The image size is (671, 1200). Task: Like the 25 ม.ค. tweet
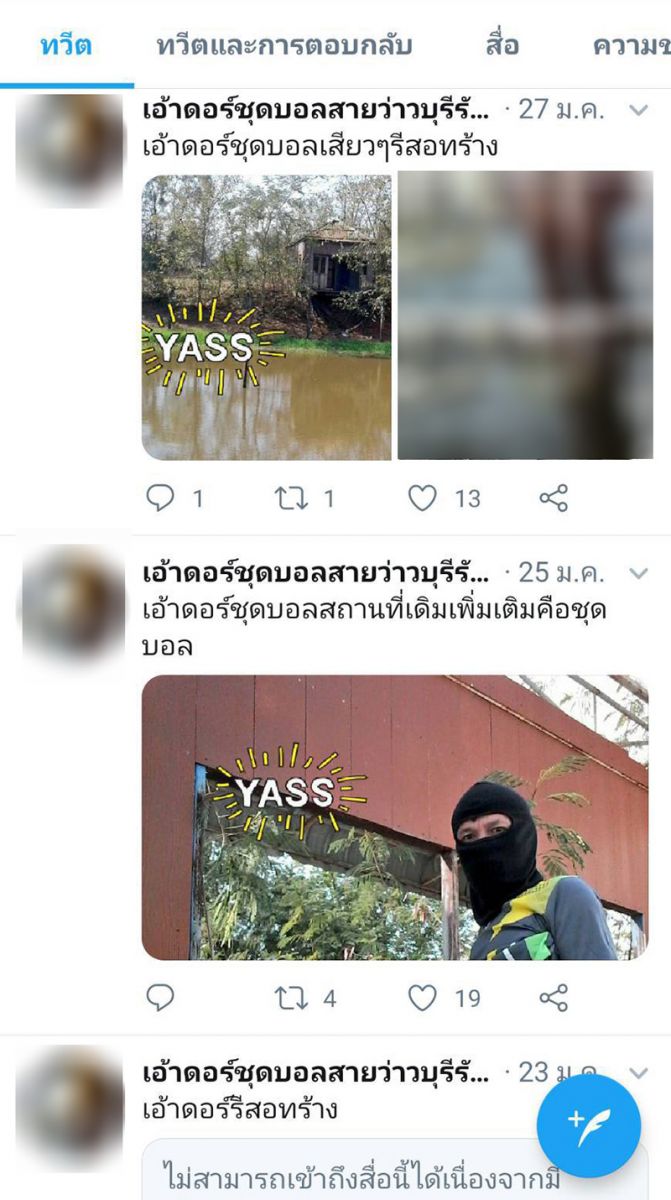pos(423,996)
